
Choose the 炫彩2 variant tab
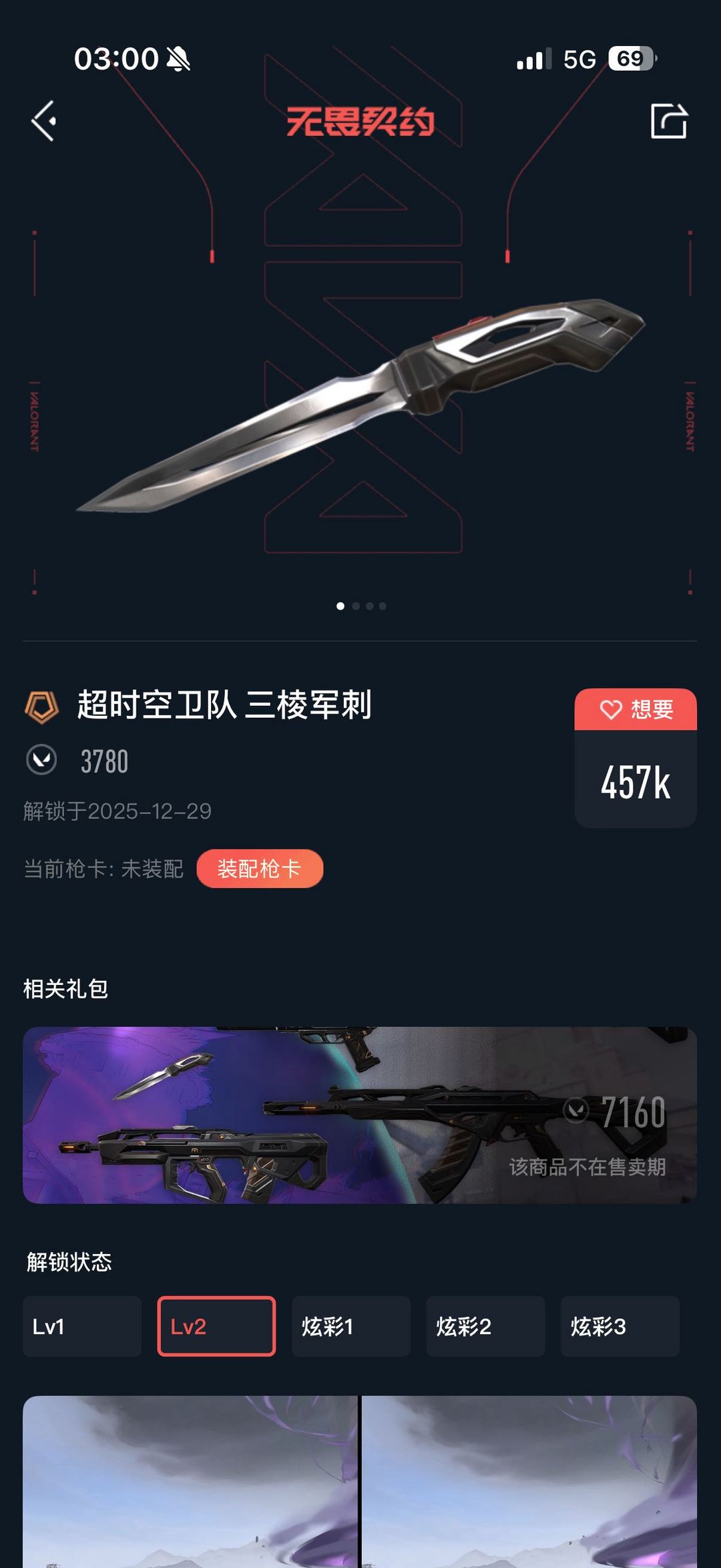click(485, 1325)
